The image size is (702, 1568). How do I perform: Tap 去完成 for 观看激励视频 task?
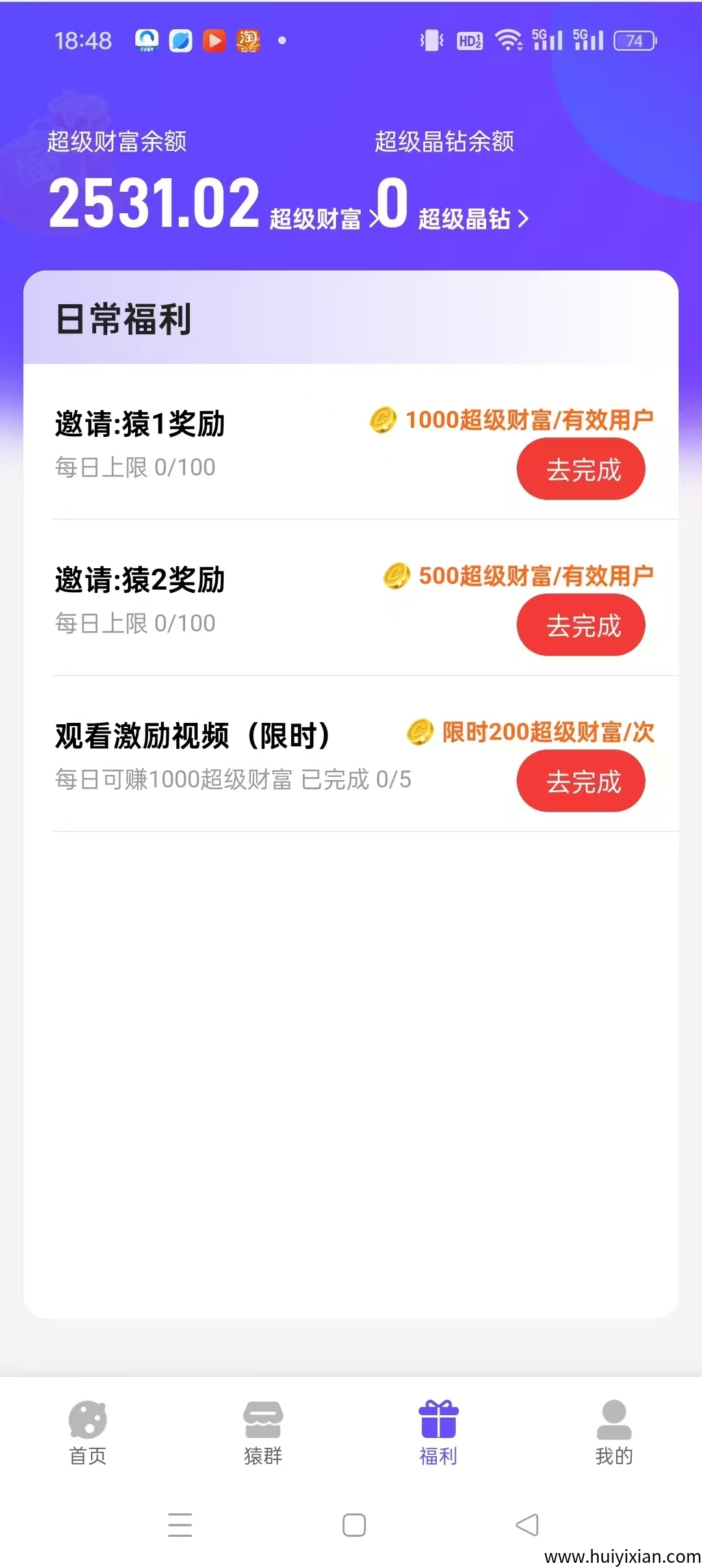(x=580, y=782)
